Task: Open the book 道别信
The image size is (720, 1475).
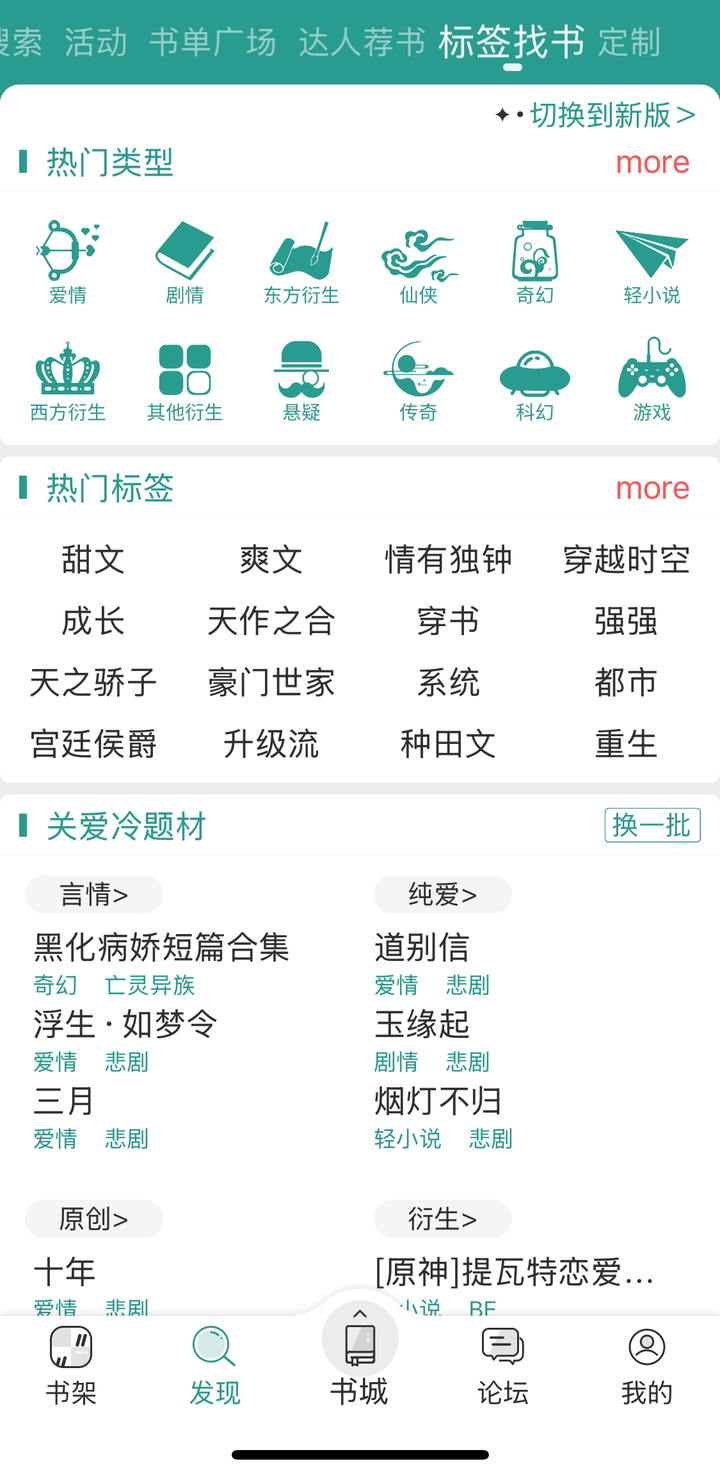Action: (421, 946)
